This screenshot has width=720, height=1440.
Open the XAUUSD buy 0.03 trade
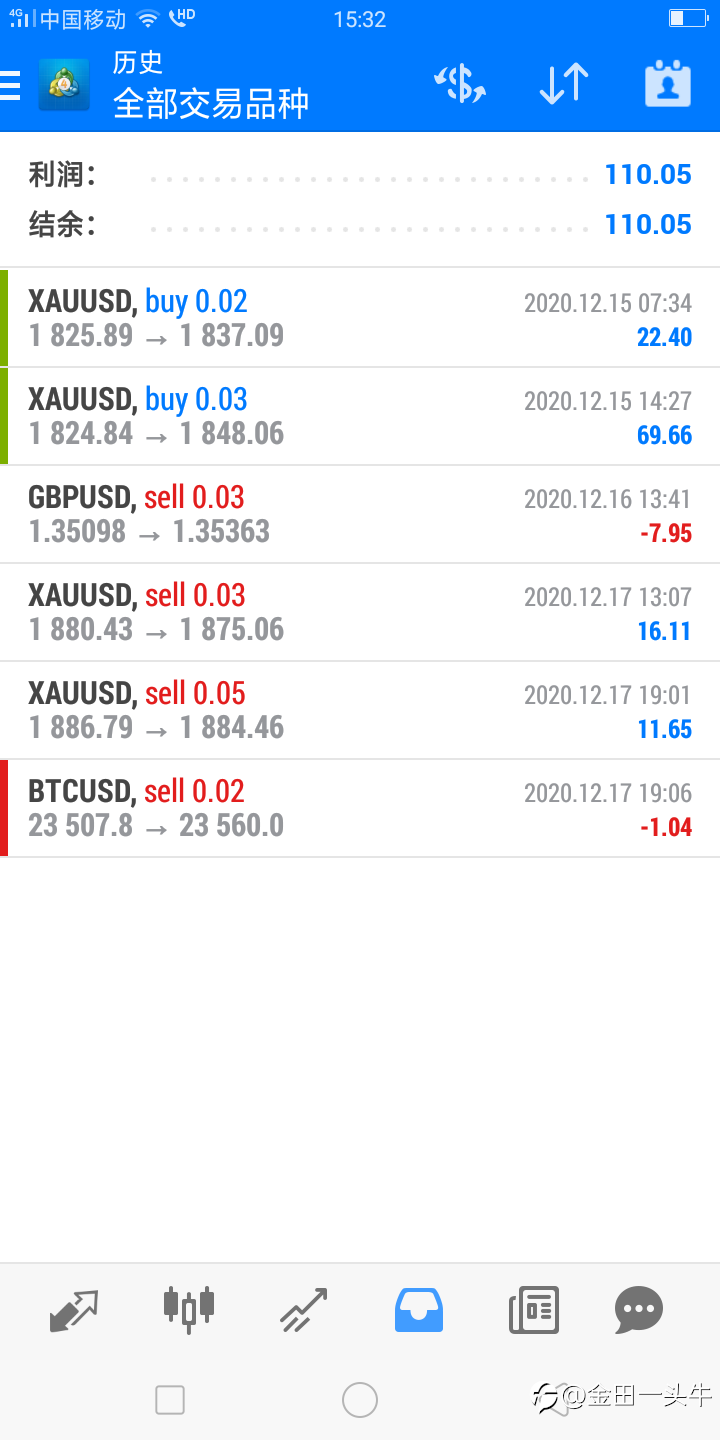point(360,416)
